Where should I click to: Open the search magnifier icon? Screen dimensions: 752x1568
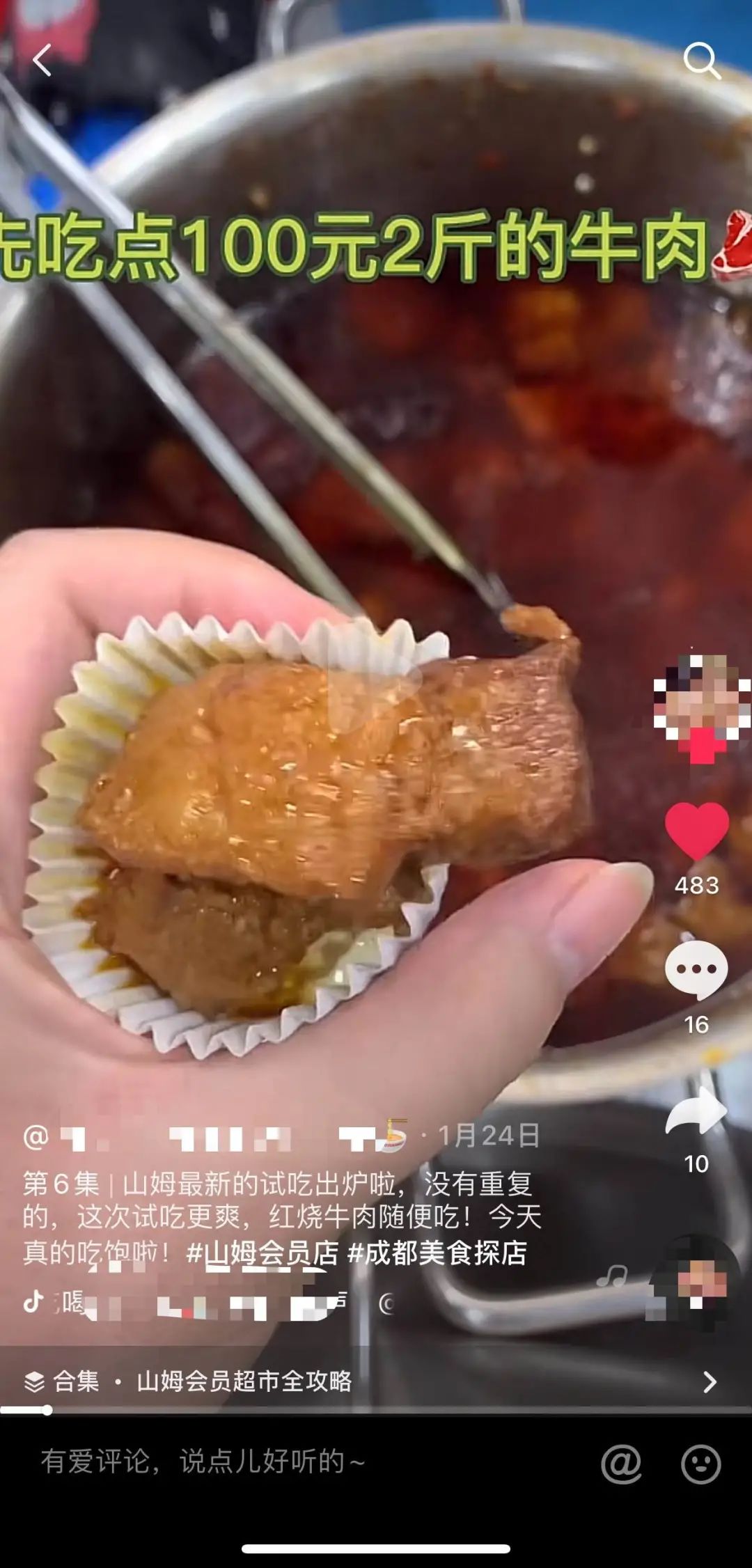(700, 61)
